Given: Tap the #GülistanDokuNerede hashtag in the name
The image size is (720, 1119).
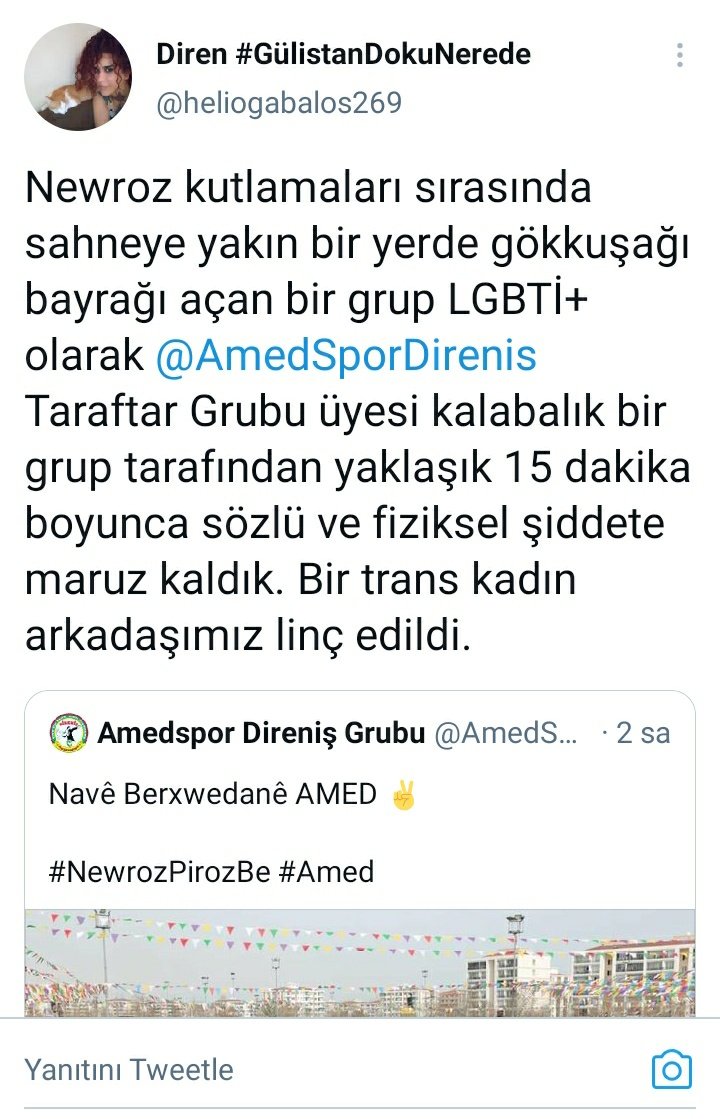Looking at the screenshot, I should [x=383, y=54].
